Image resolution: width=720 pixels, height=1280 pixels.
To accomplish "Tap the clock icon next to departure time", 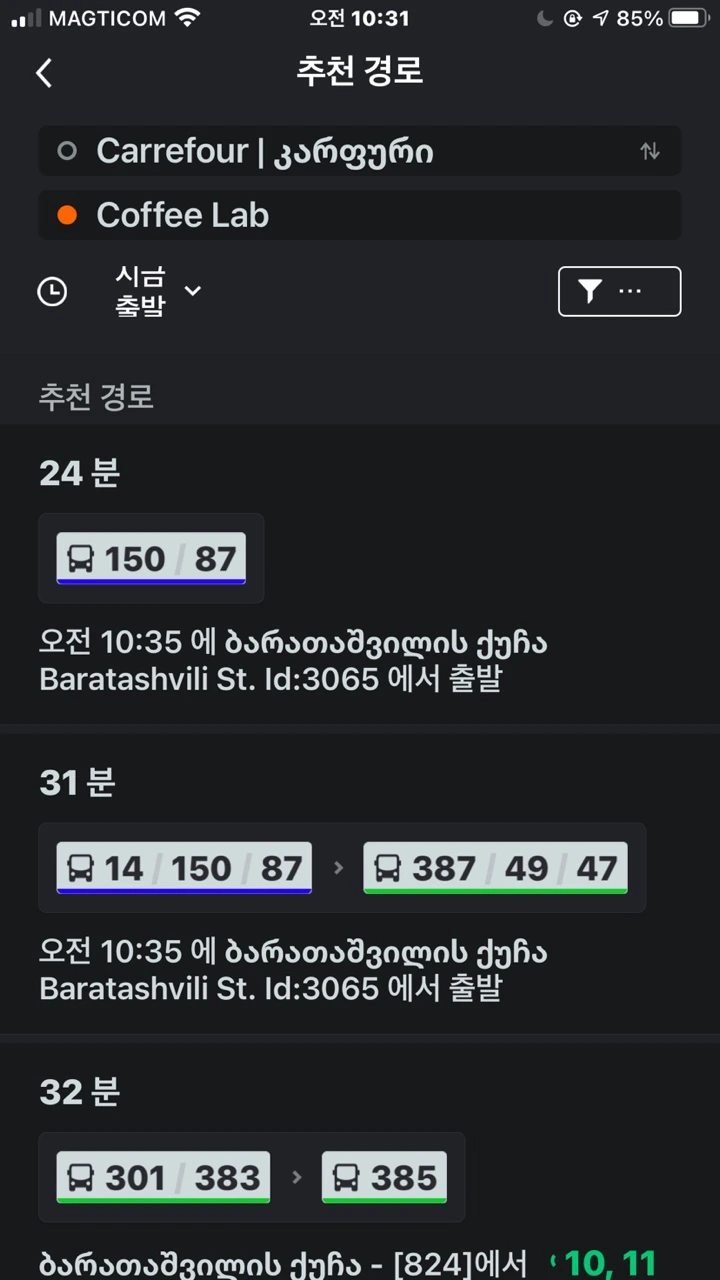I will [x=52, y=291].
